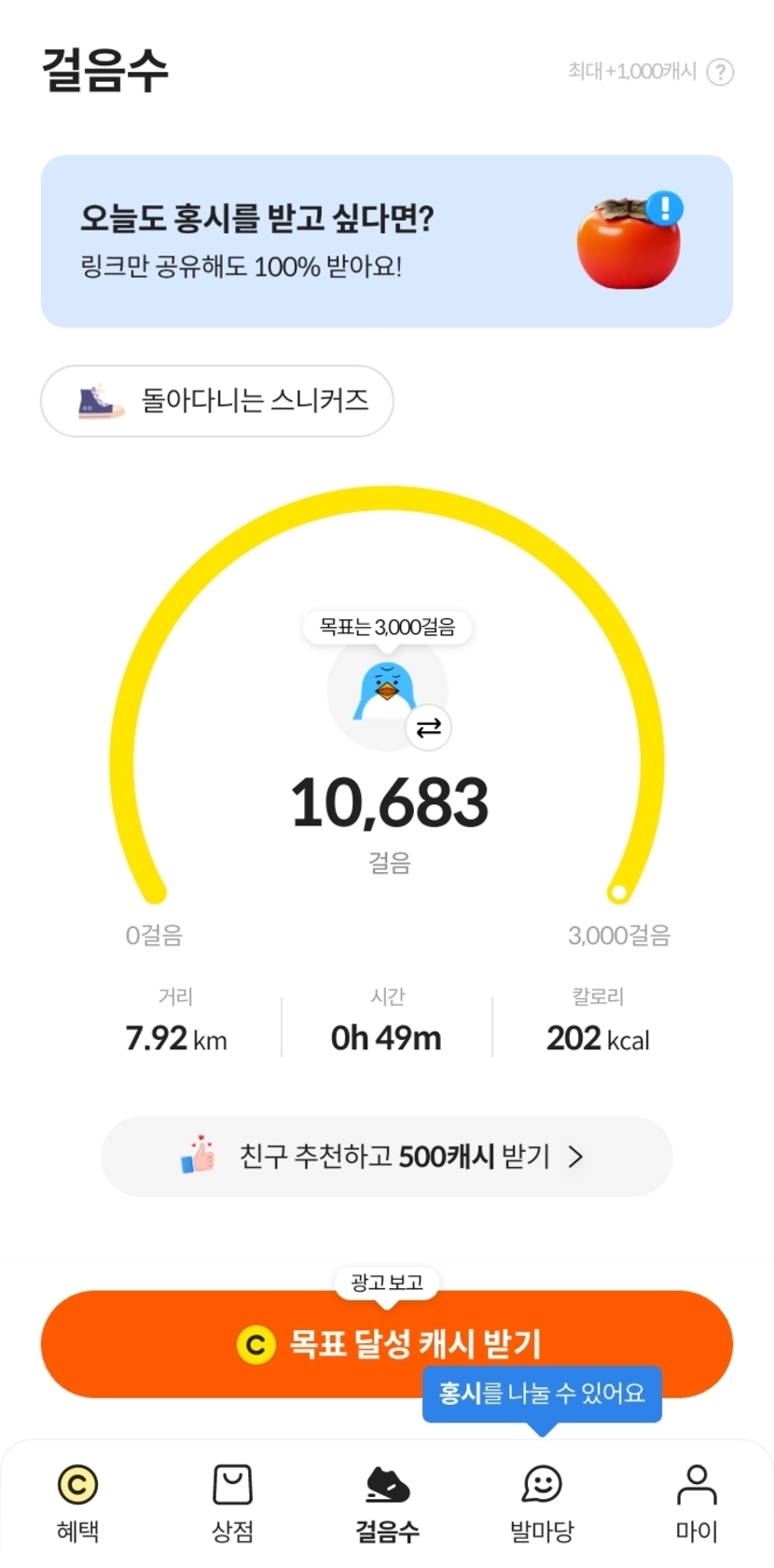Open the question mark help icon
774x1568 pixels.
720,72
